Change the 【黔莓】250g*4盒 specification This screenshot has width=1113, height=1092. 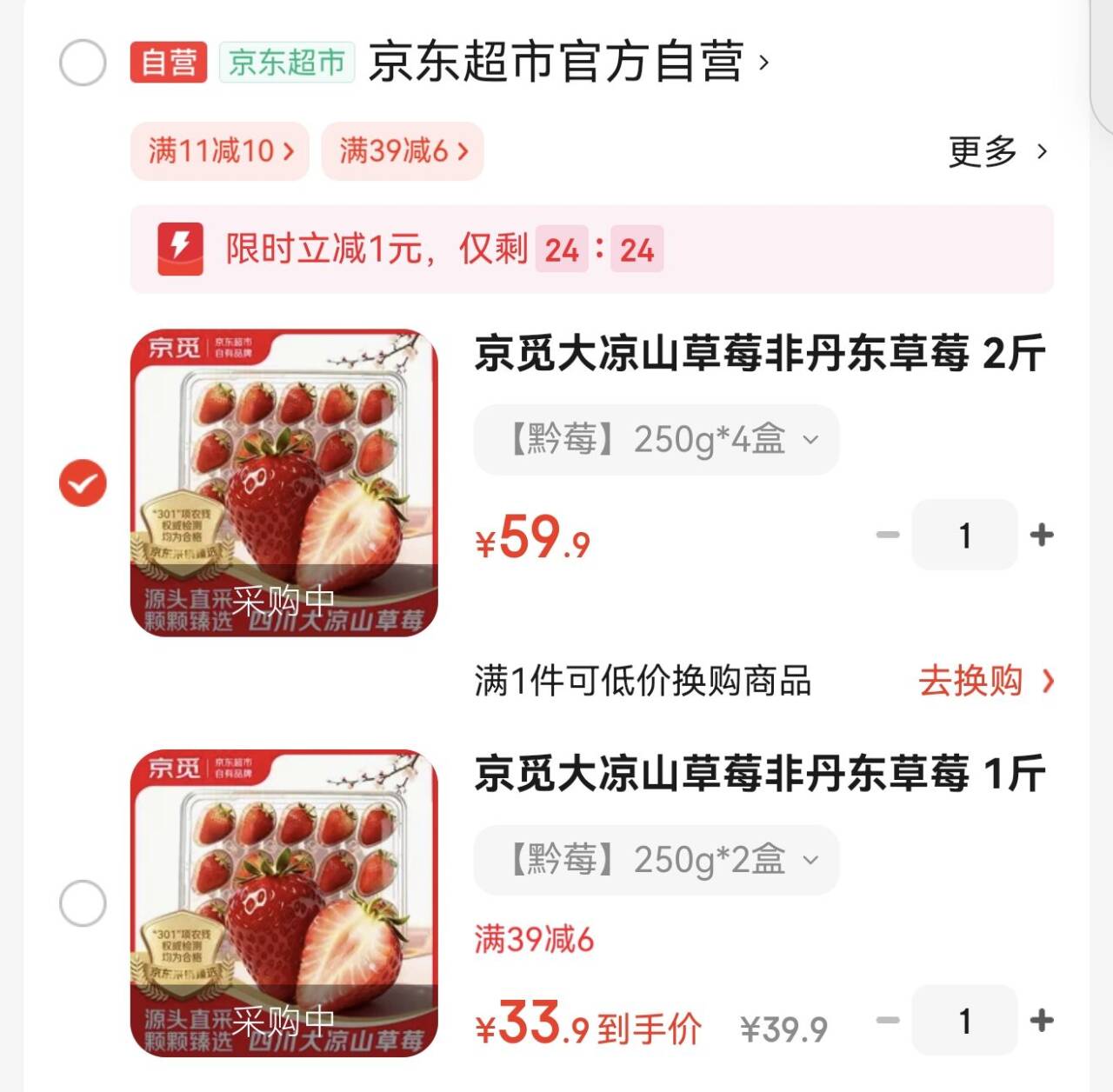pyautogui.click(x=656, y=440)
